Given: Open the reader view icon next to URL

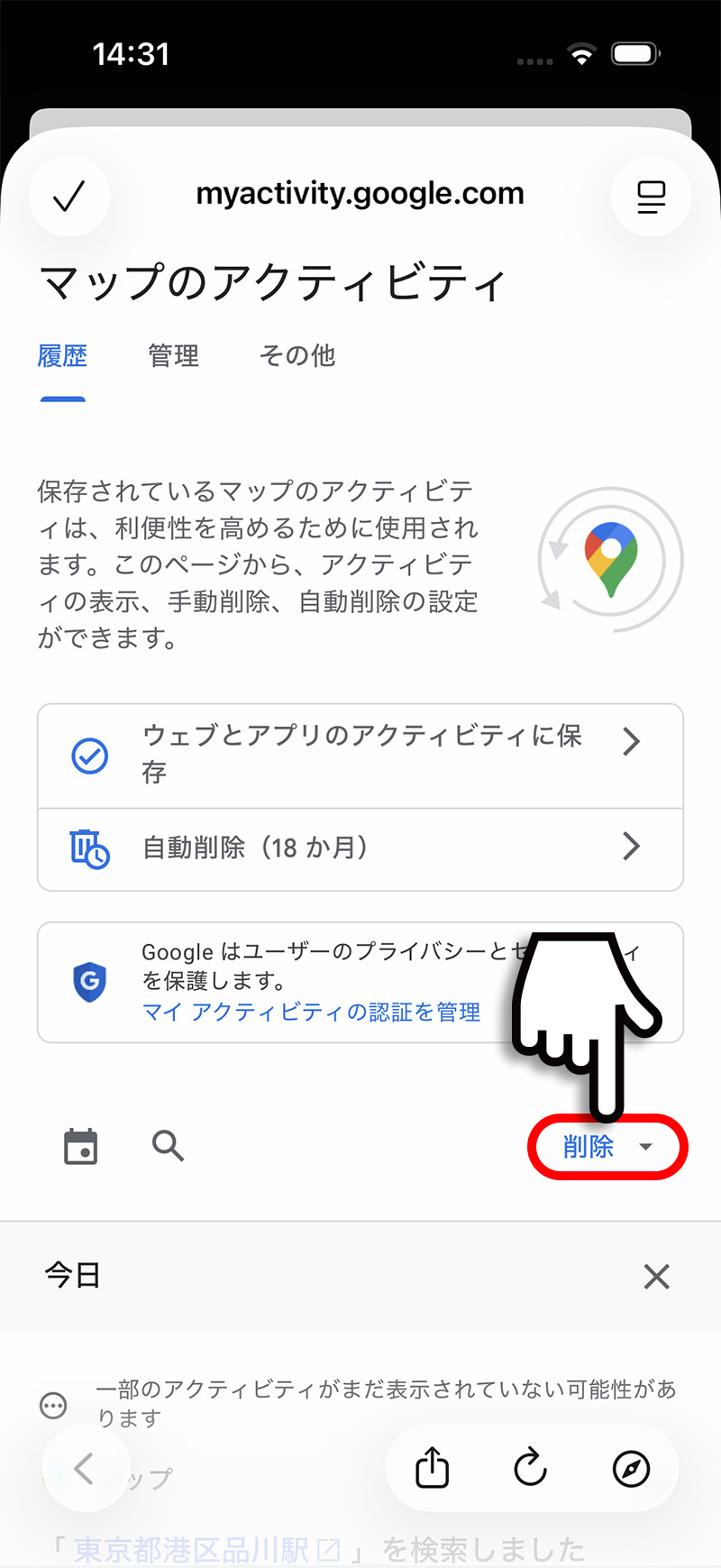Looking at the screenshot, I should coord(651,196).
